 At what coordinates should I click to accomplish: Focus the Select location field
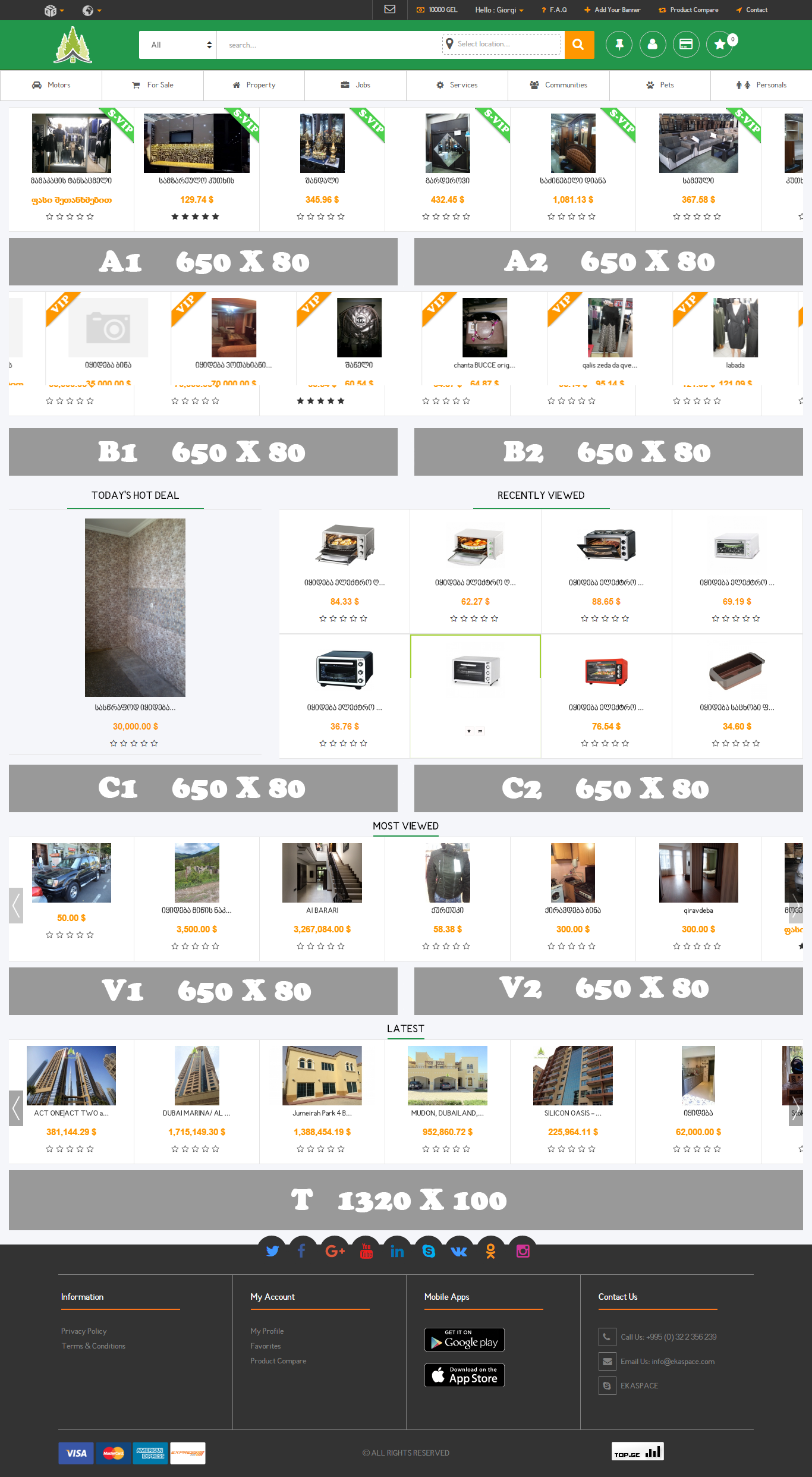(502, 44)
